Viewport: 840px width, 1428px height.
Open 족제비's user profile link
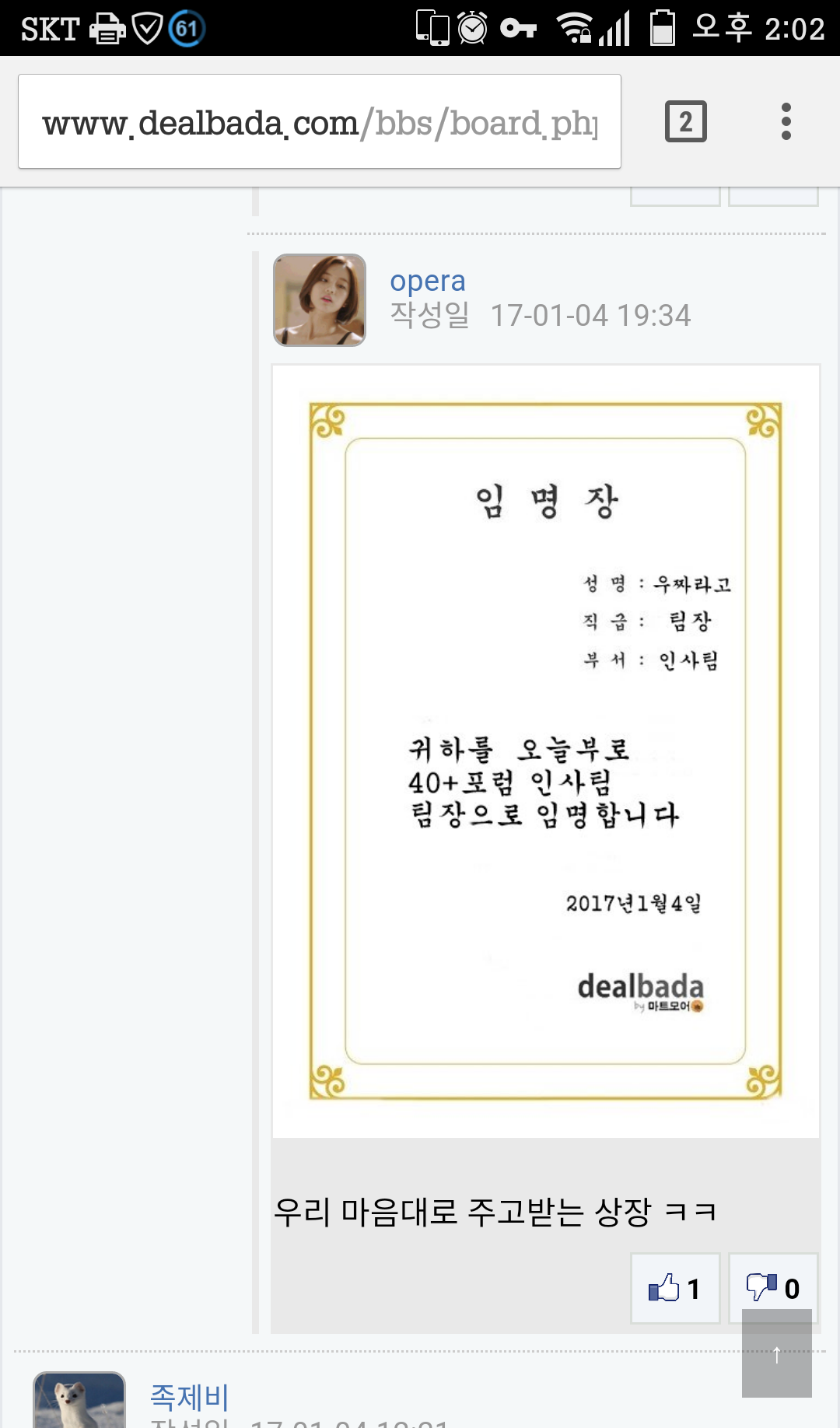(190, 1397)
